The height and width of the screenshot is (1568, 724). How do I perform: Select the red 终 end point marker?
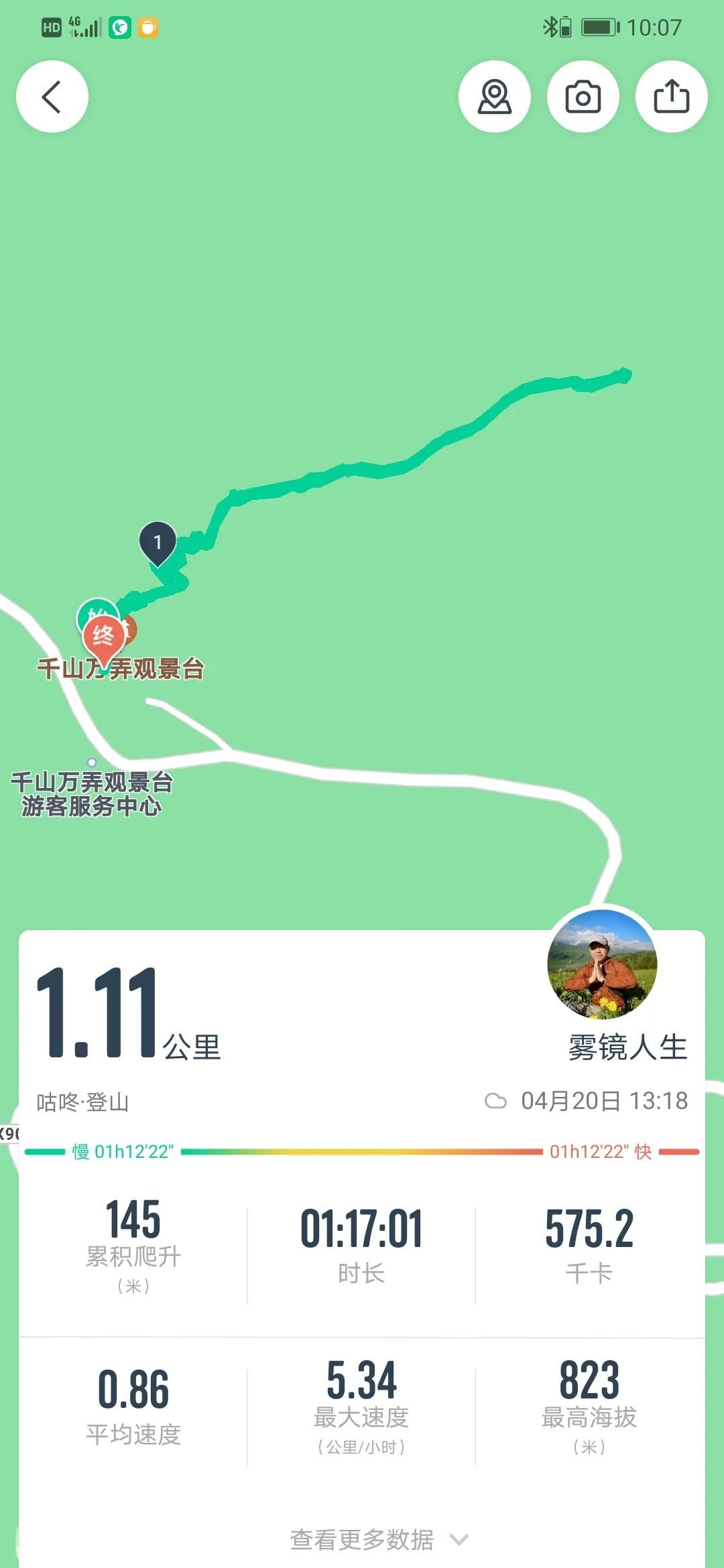[103, 636]
